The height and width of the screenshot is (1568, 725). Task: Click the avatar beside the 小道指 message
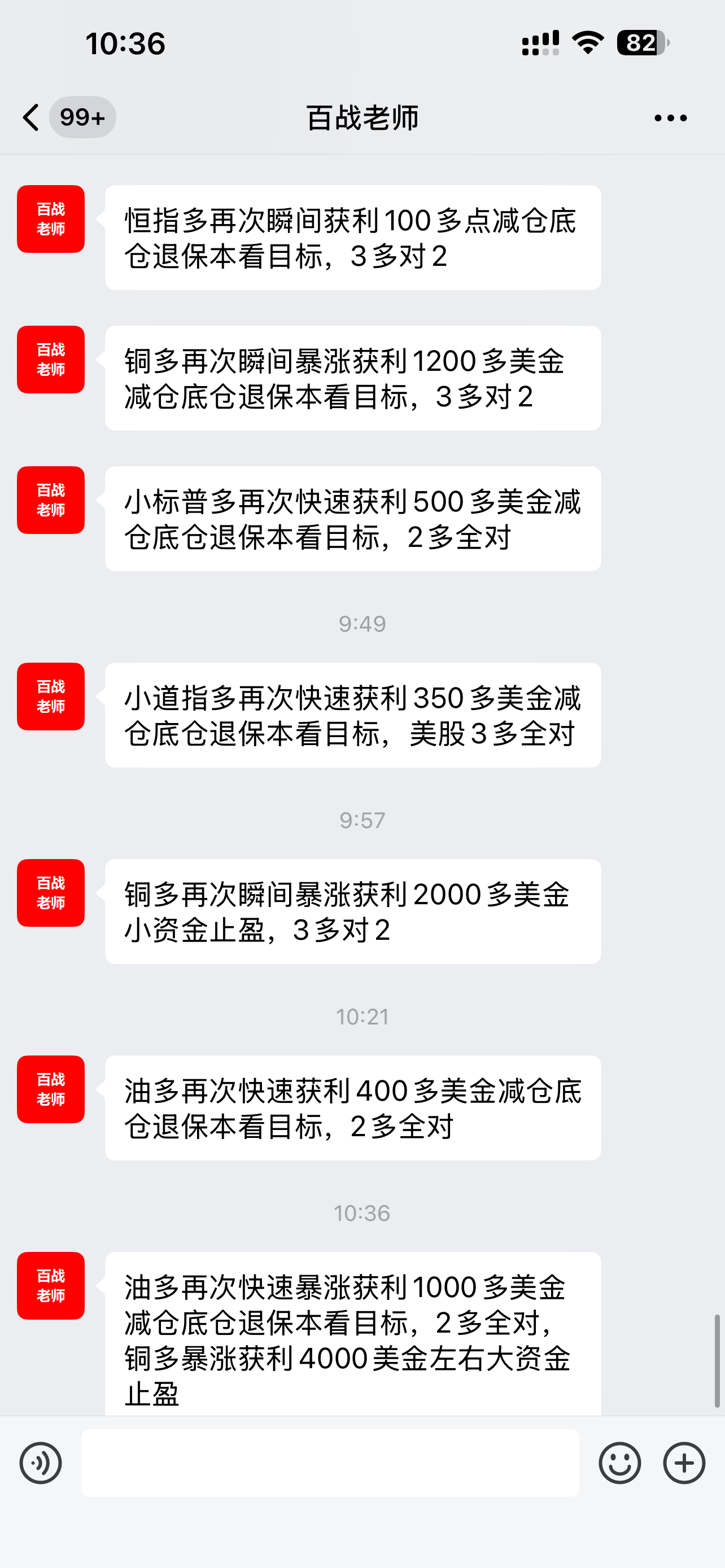point(50,697)
